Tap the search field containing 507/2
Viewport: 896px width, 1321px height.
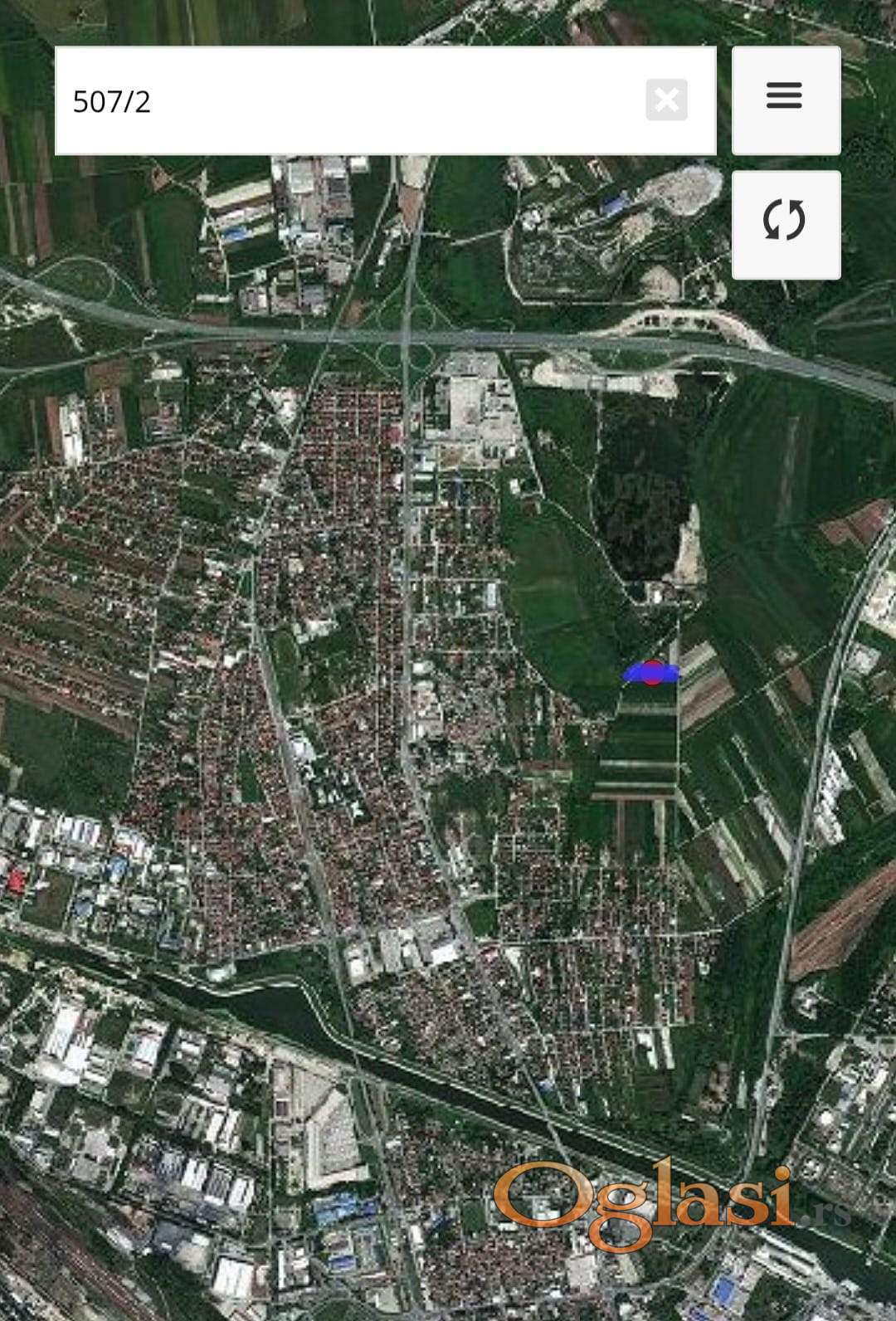[x=348, y=101]
